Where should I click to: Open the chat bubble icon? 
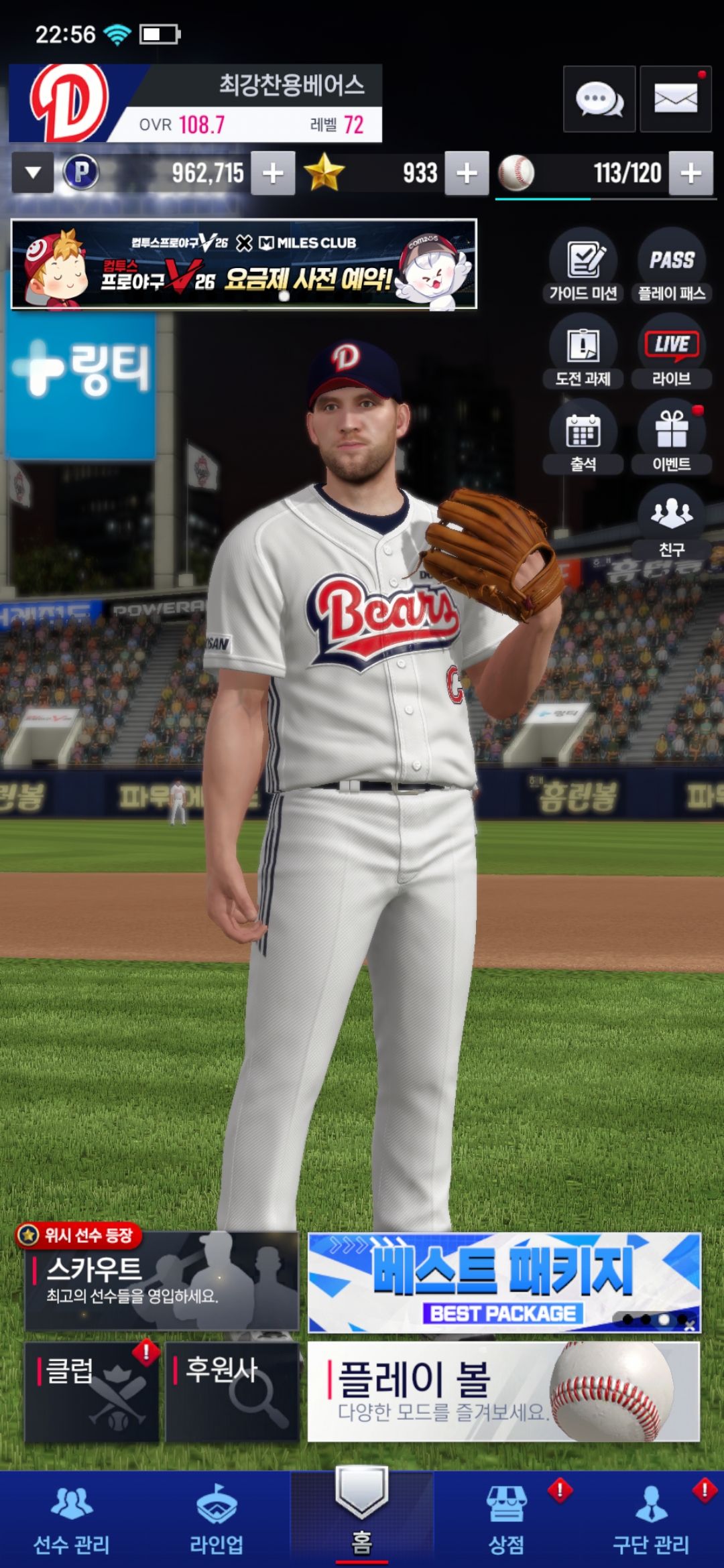tap(599, 99)
